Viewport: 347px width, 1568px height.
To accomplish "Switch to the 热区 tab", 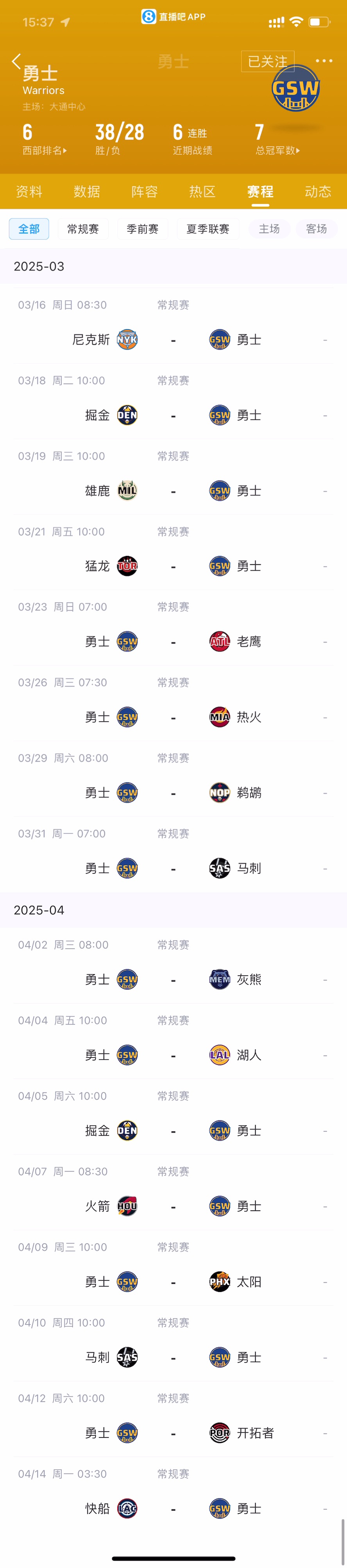I will coord(202,192).
